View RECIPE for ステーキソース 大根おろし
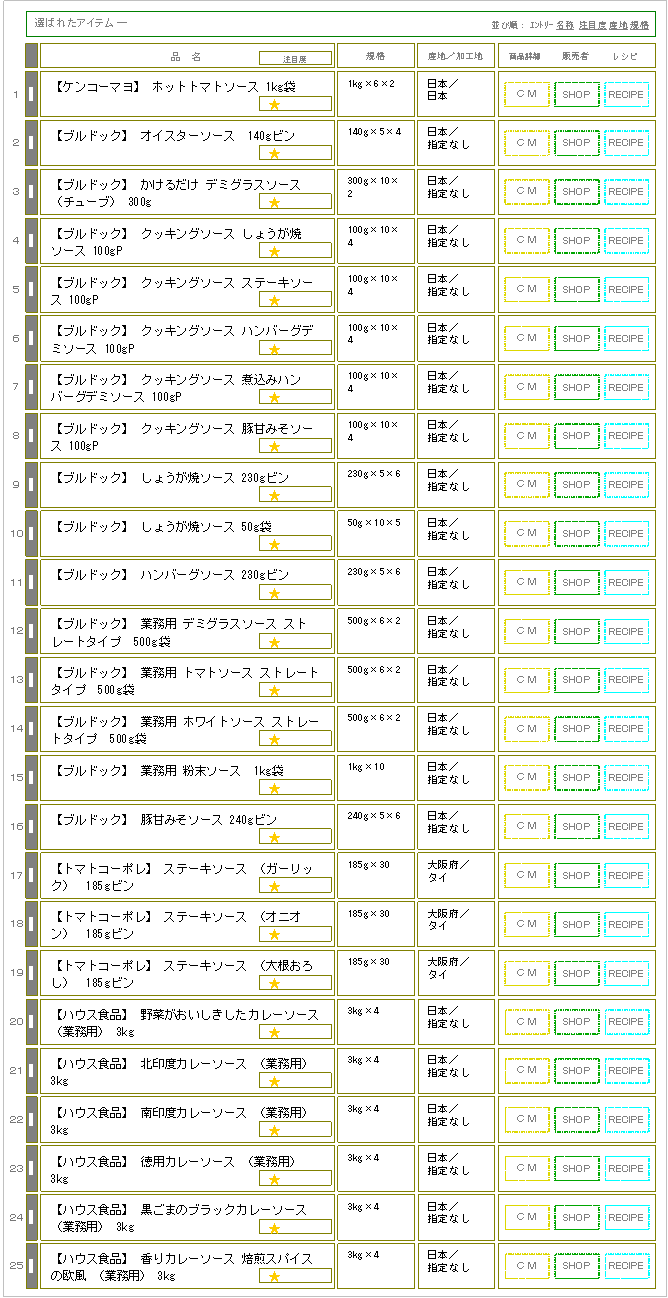 (626, 974)
